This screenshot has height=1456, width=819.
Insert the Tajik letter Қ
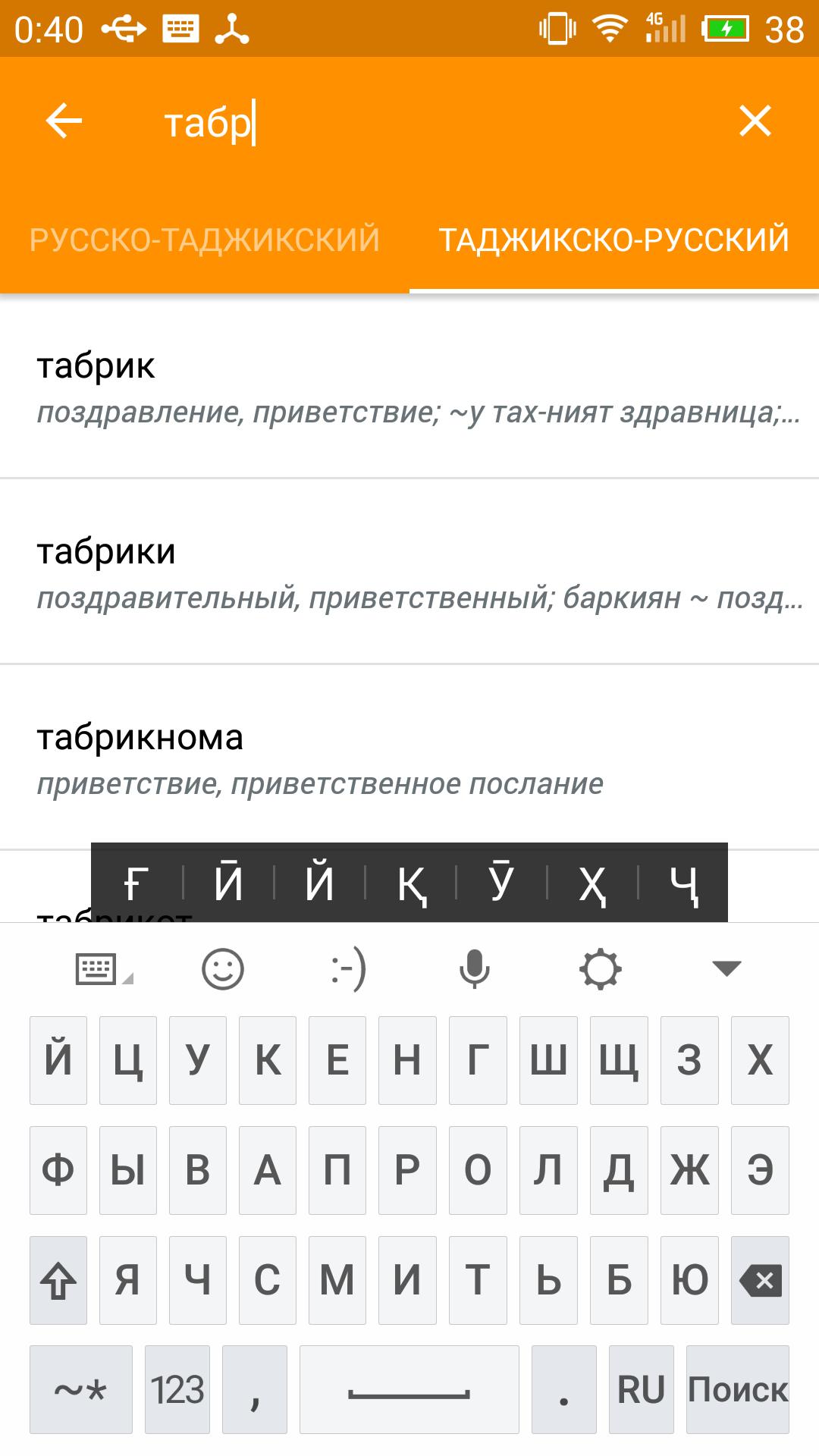click(x=410, y=883)
